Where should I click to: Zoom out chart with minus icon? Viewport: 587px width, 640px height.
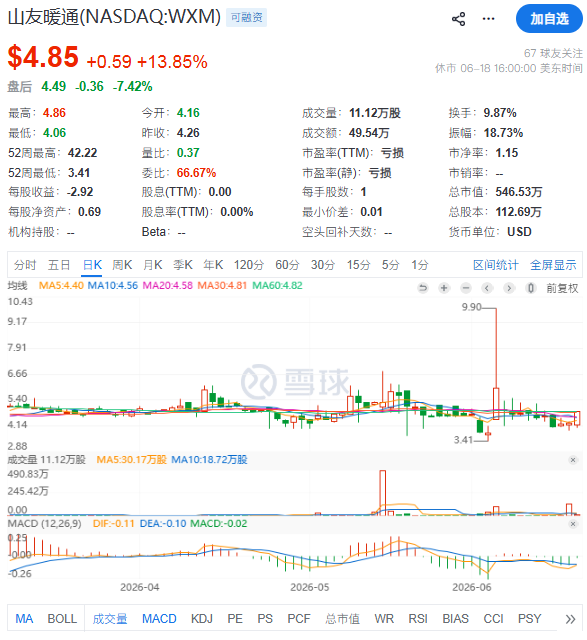[x=466, y=288]
